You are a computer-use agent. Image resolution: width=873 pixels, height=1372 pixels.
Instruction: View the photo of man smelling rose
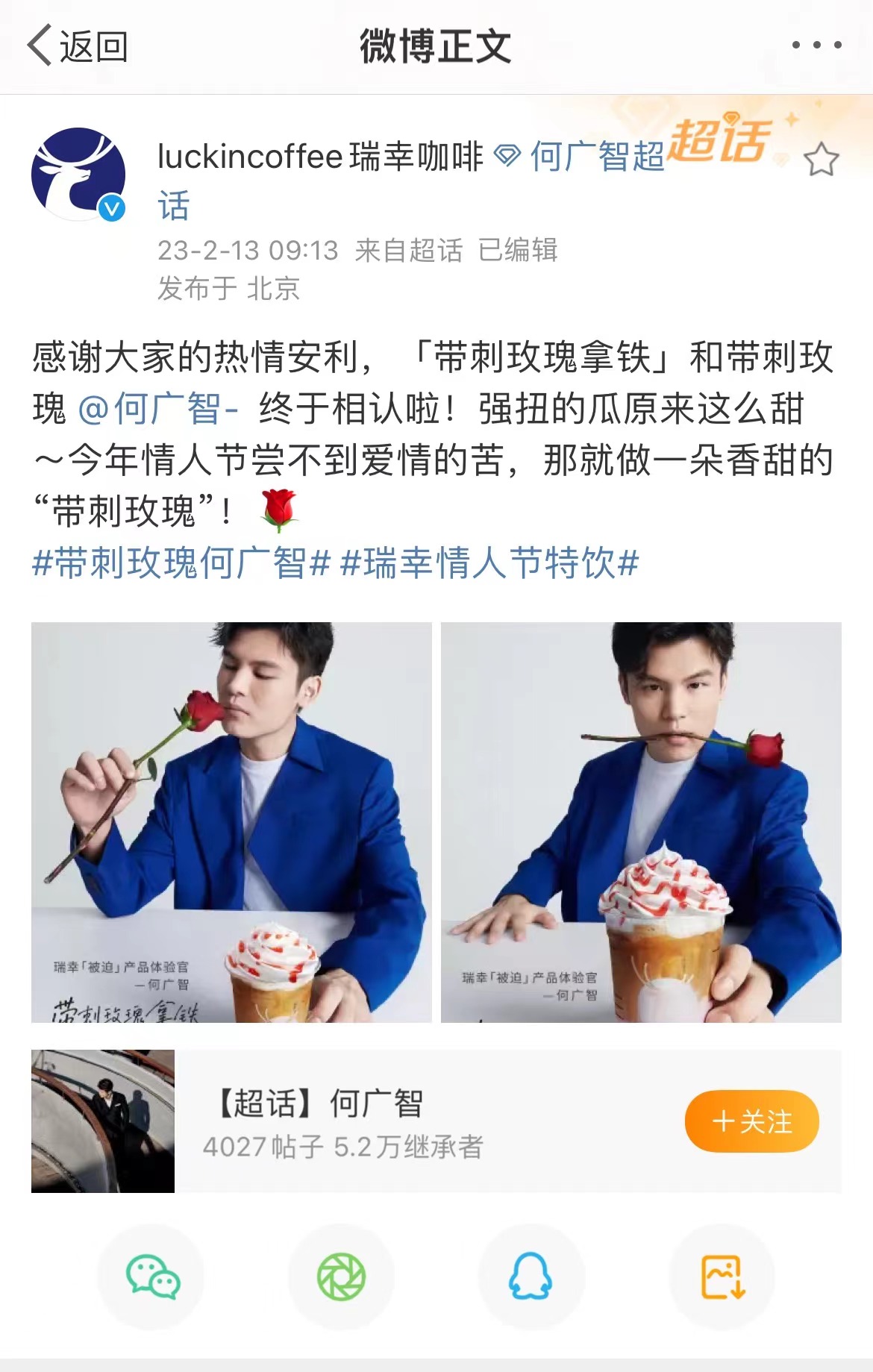point(231,821)
